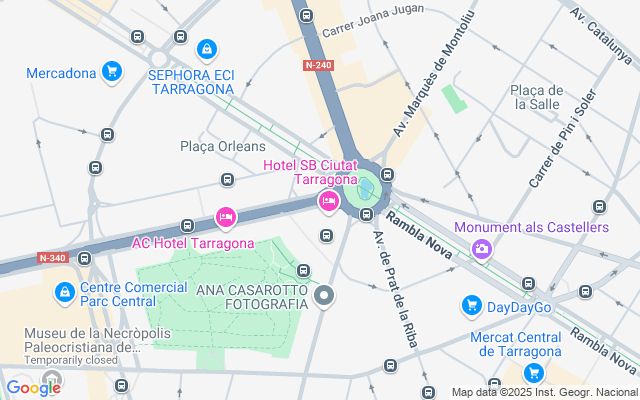Open Hotel SB Ciutat Tarragona marker
Image resolution: width=640 pixels, height=400 pixels.
(328, 201)
